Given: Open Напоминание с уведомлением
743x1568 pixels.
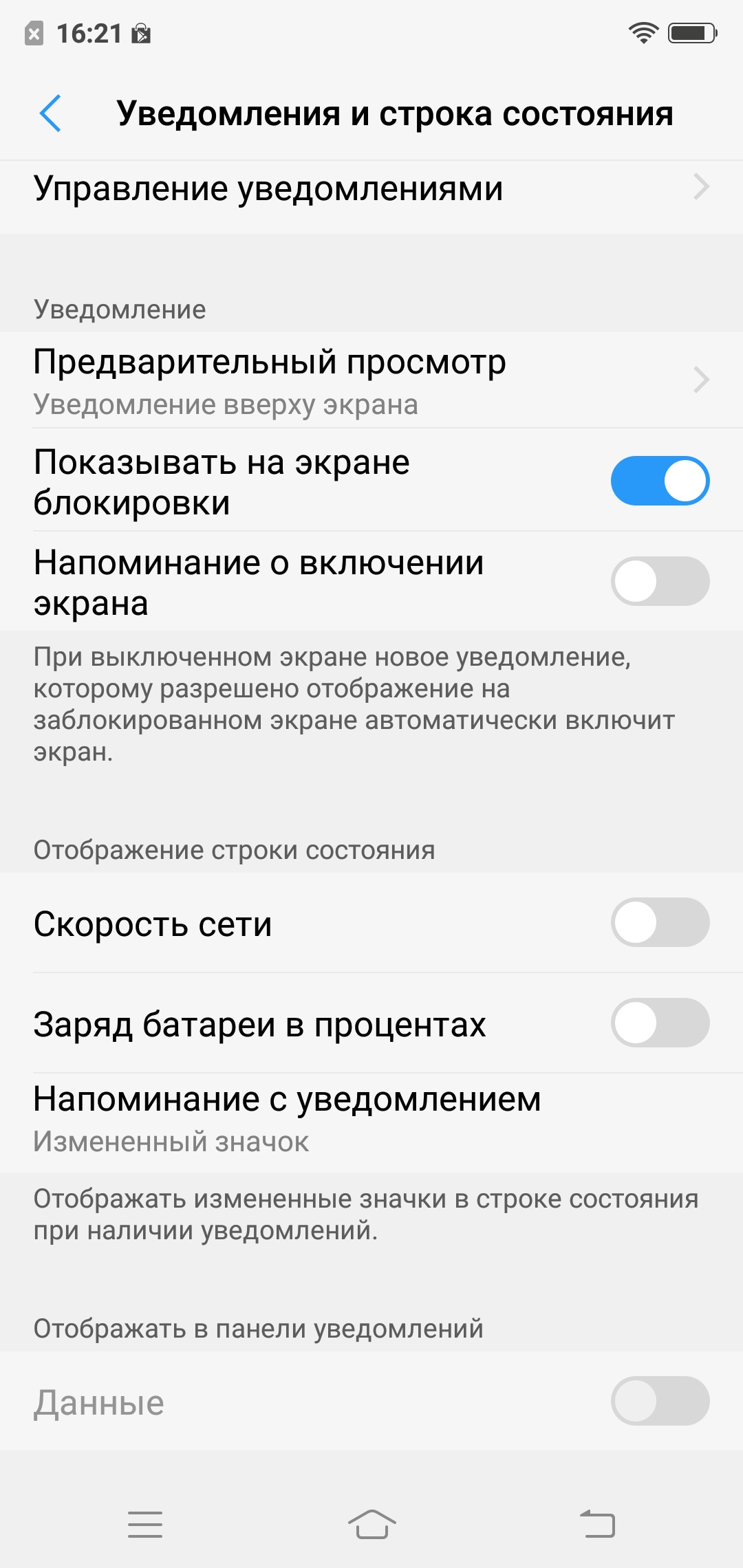Looking at the screenshot, I should click(371, 1119).
